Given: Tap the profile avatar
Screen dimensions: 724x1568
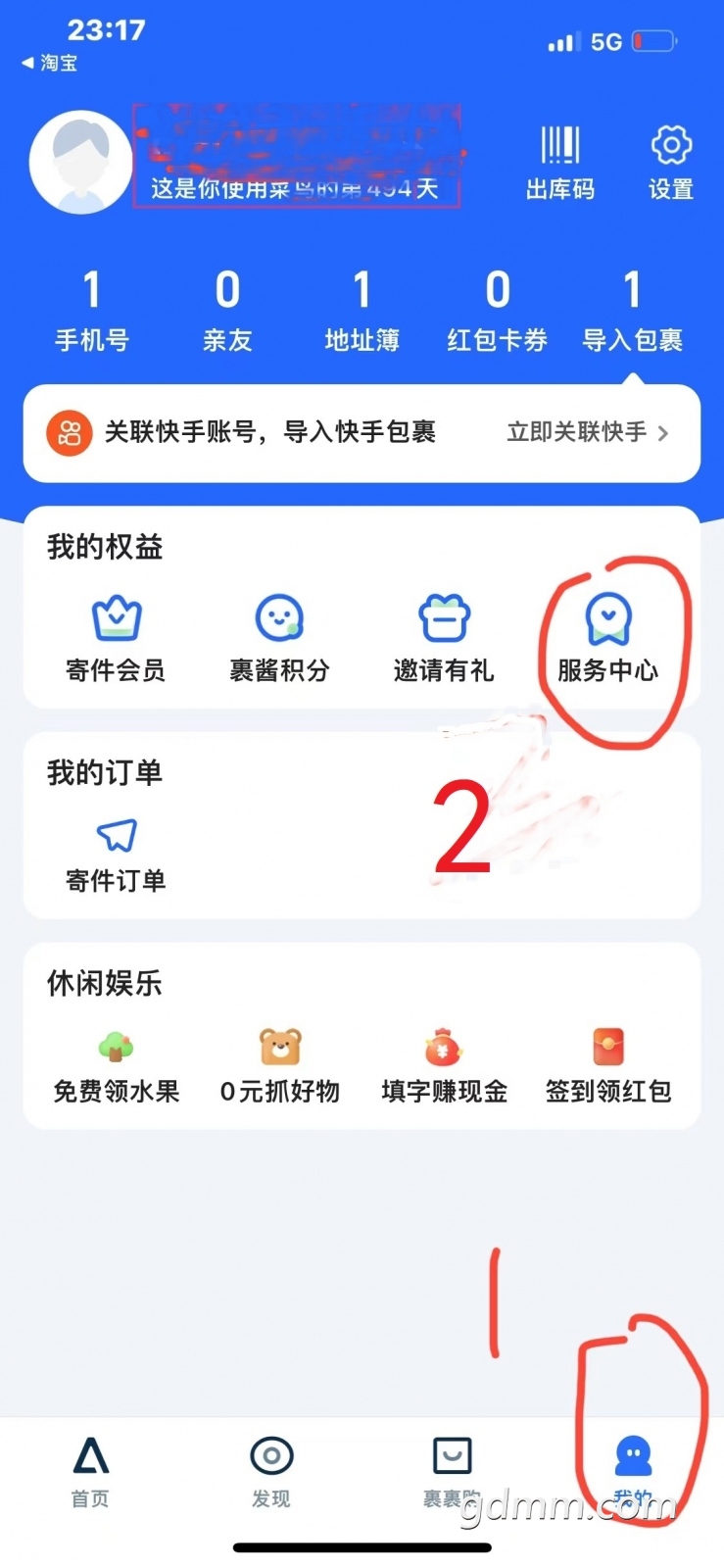Looking at the screenshot, I should coord(80,162).
